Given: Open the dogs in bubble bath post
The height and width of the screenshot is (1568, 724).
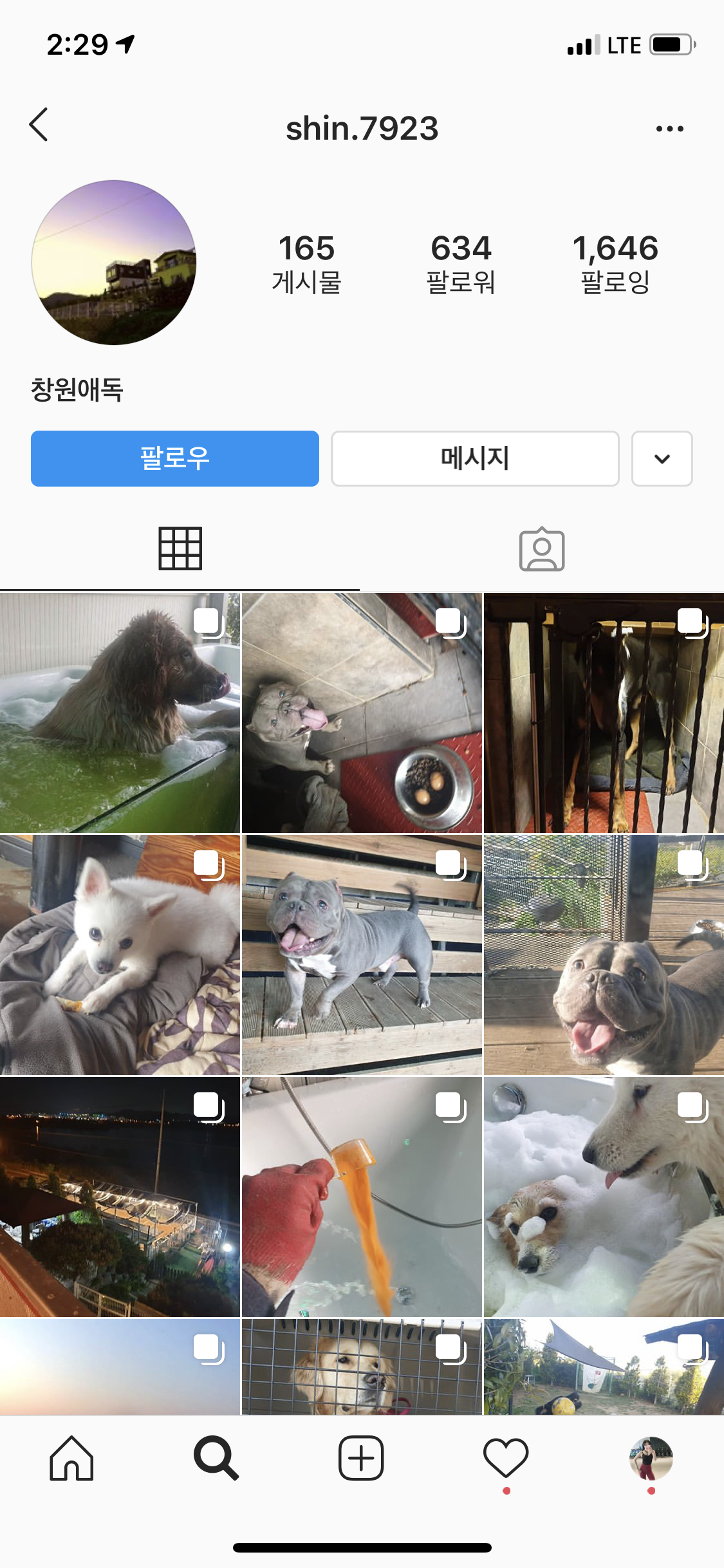Looking at the screenshot, I should click(x=604, y=1197).
